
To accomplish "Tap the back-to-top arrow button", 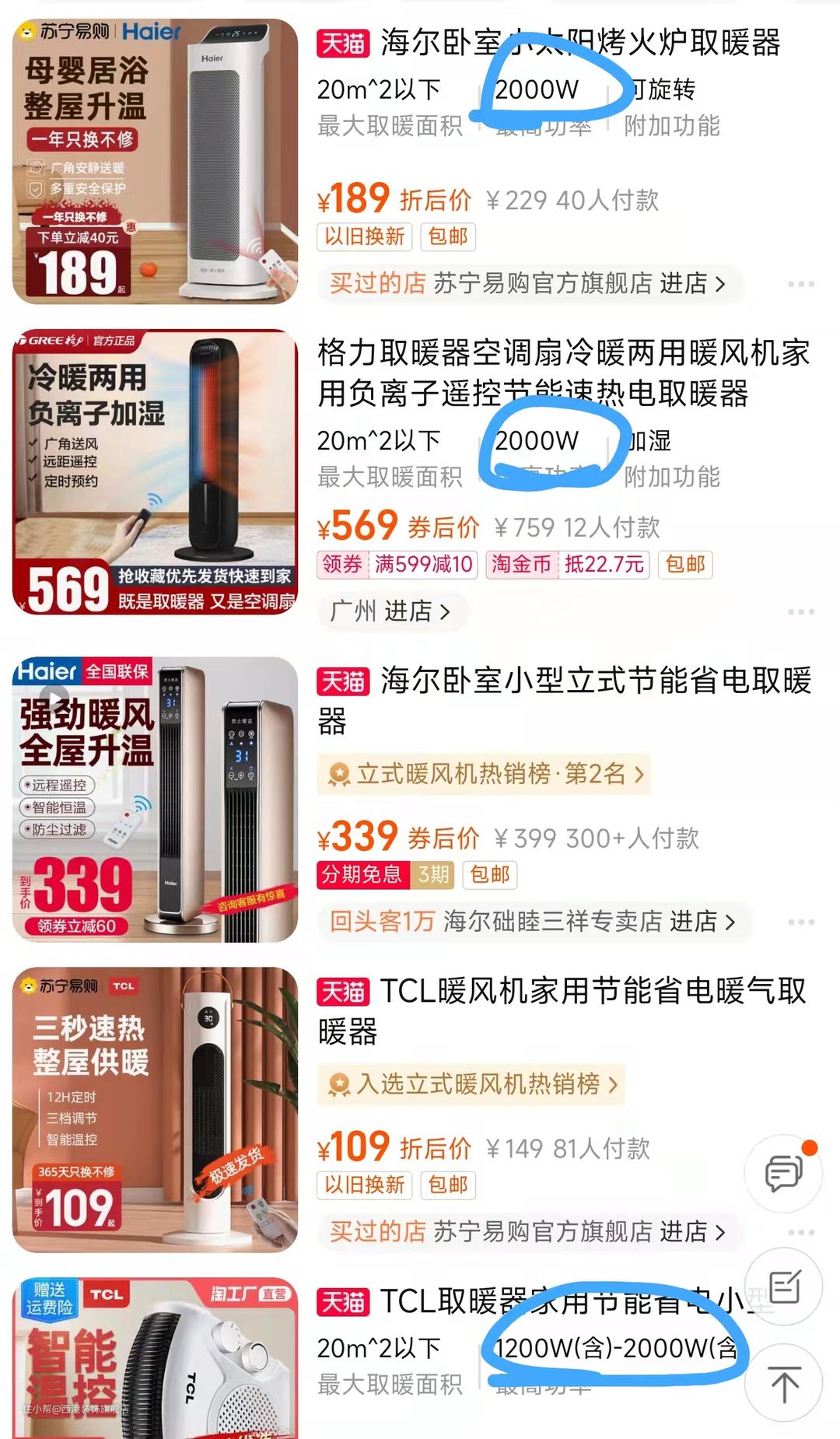I will click(x=783, y=1385).
